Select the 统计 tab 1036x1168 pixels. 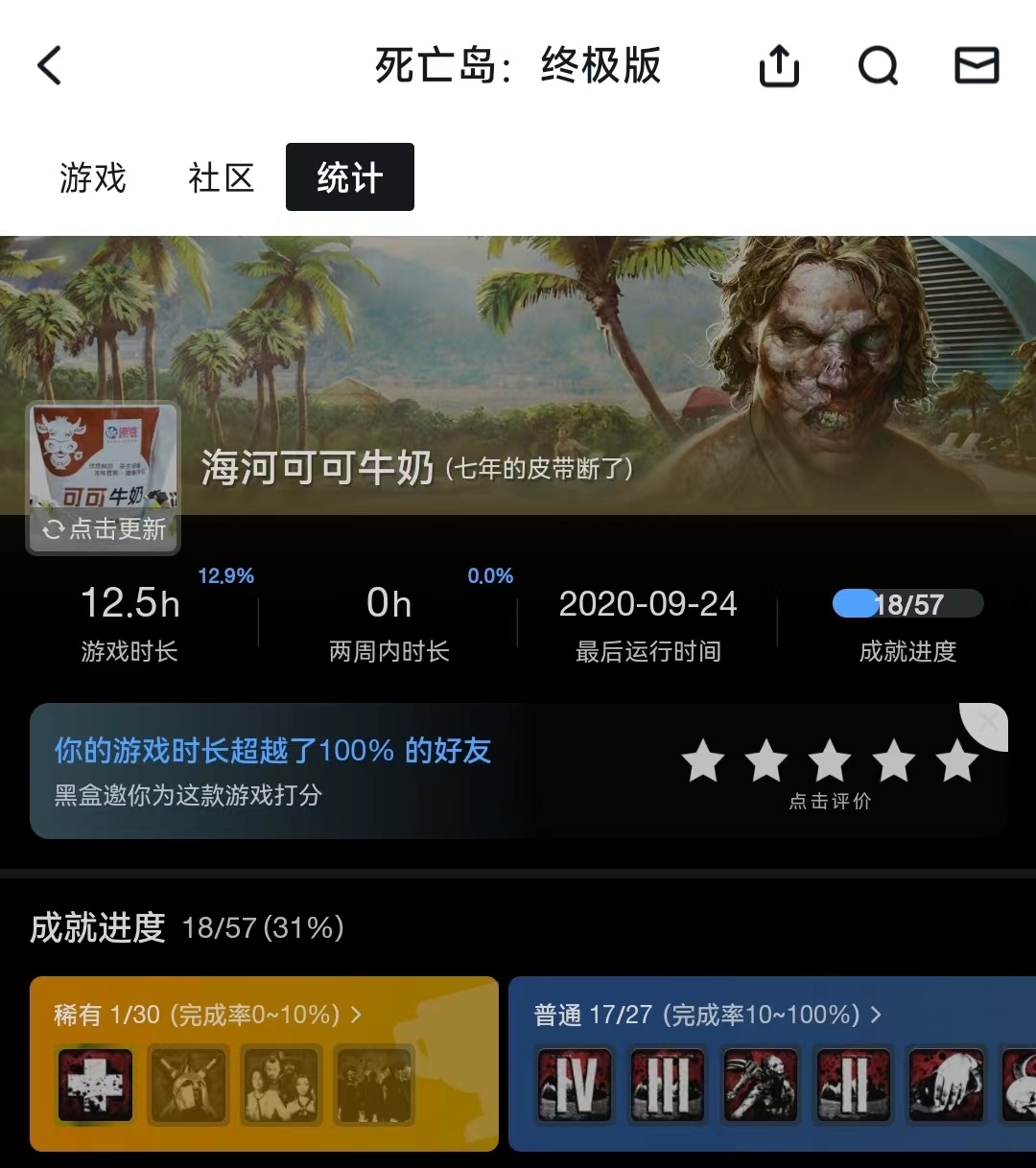350,178
